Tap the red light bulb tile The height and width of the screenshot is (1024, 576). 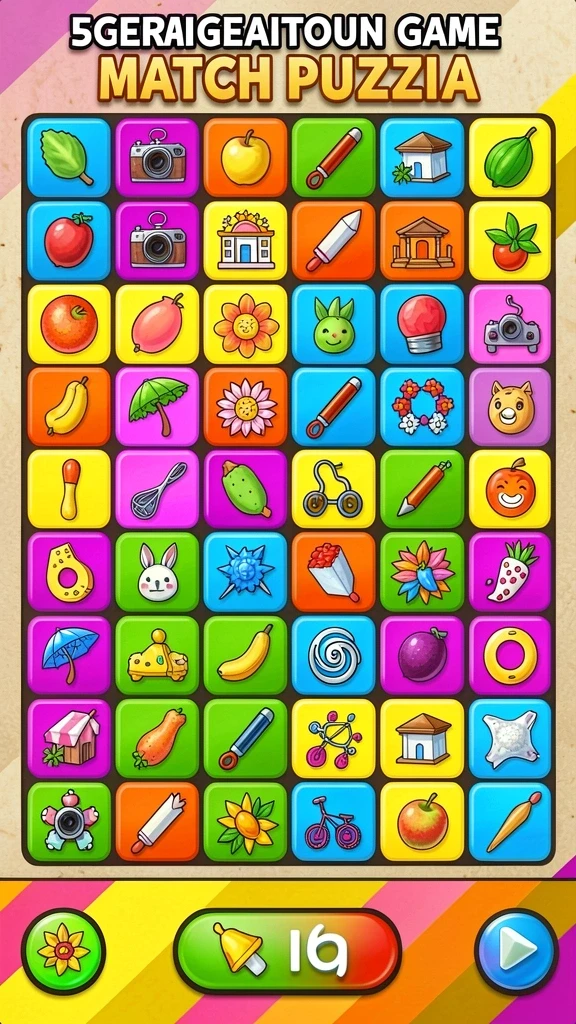pyautogui.click(x=422, y=324)
